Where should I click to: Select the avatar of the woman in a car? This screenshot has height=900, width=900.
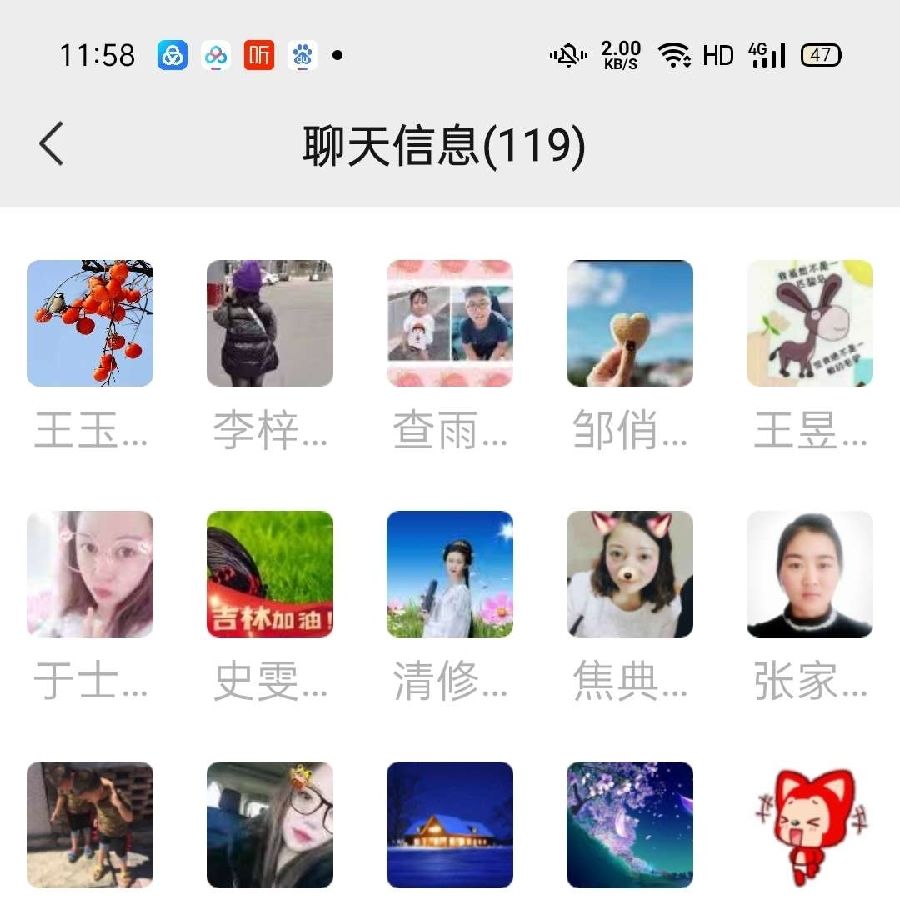(270, 825)
